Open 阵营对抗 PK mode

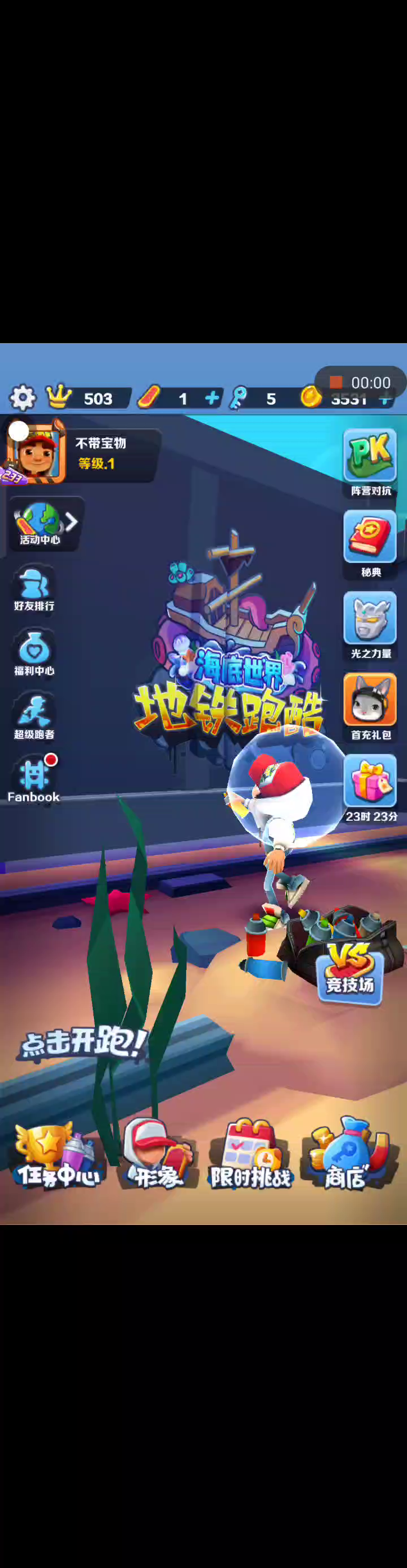(x=370, y=461)
